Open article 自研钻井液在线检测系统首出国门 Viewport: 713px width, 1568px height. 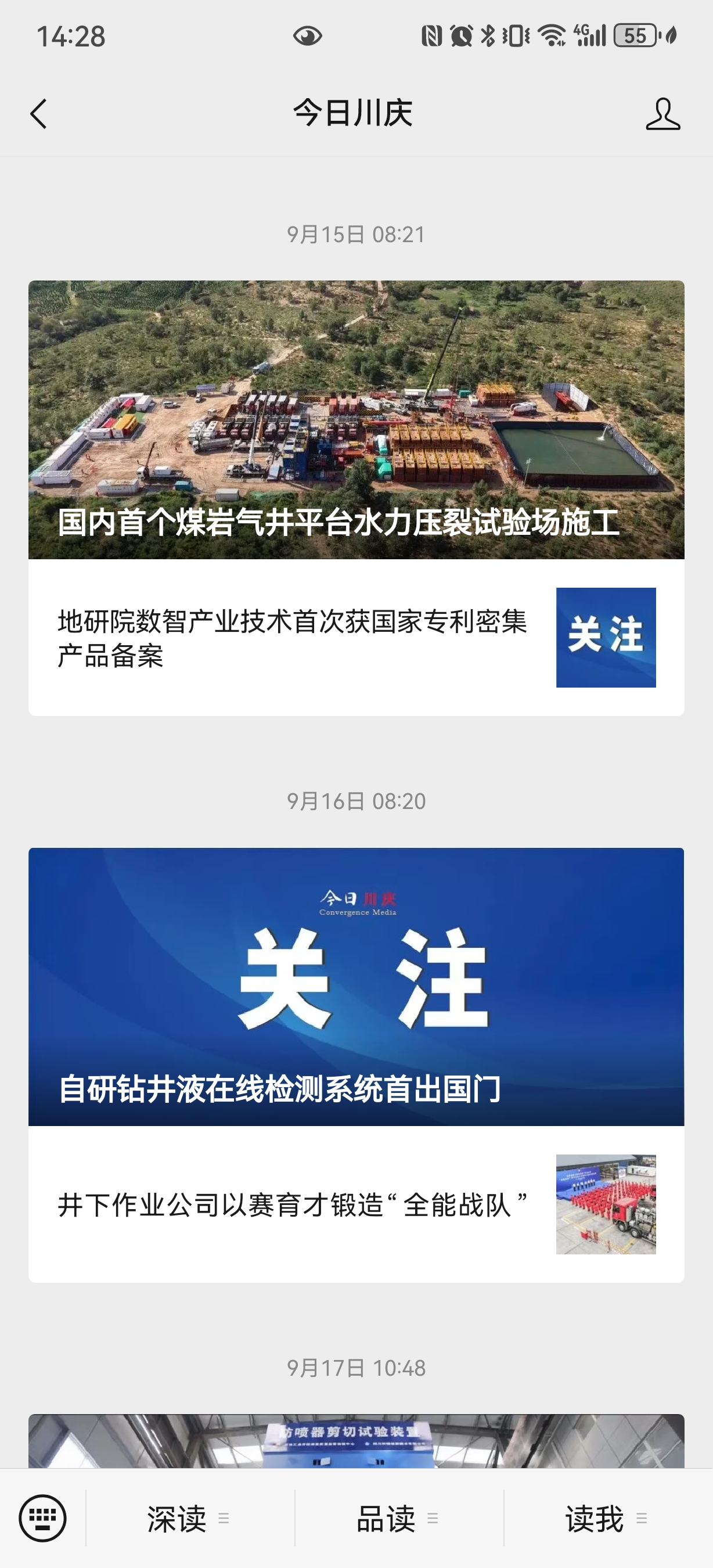click(356, 986)
